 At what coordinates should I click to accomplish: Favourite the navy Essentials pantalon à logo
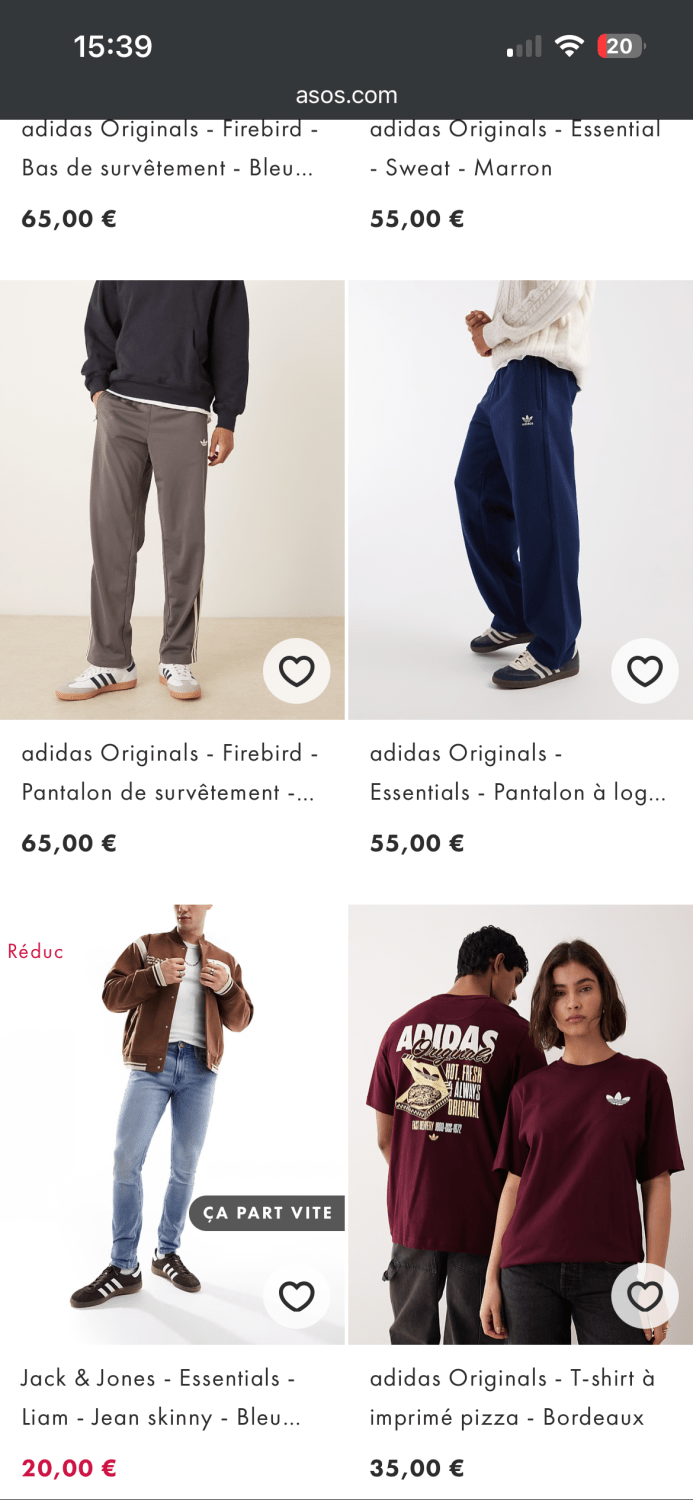point(644,671)
